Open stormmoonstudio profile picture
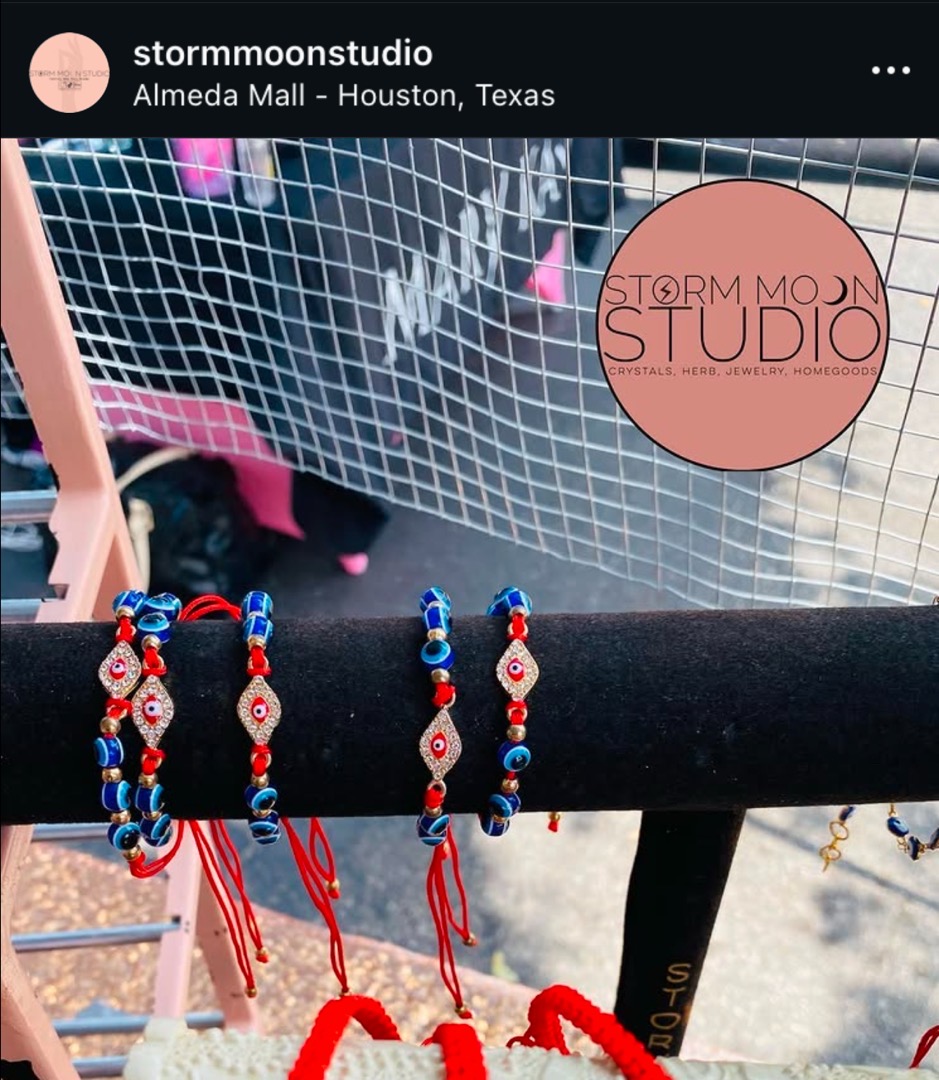 pos(69,72)
